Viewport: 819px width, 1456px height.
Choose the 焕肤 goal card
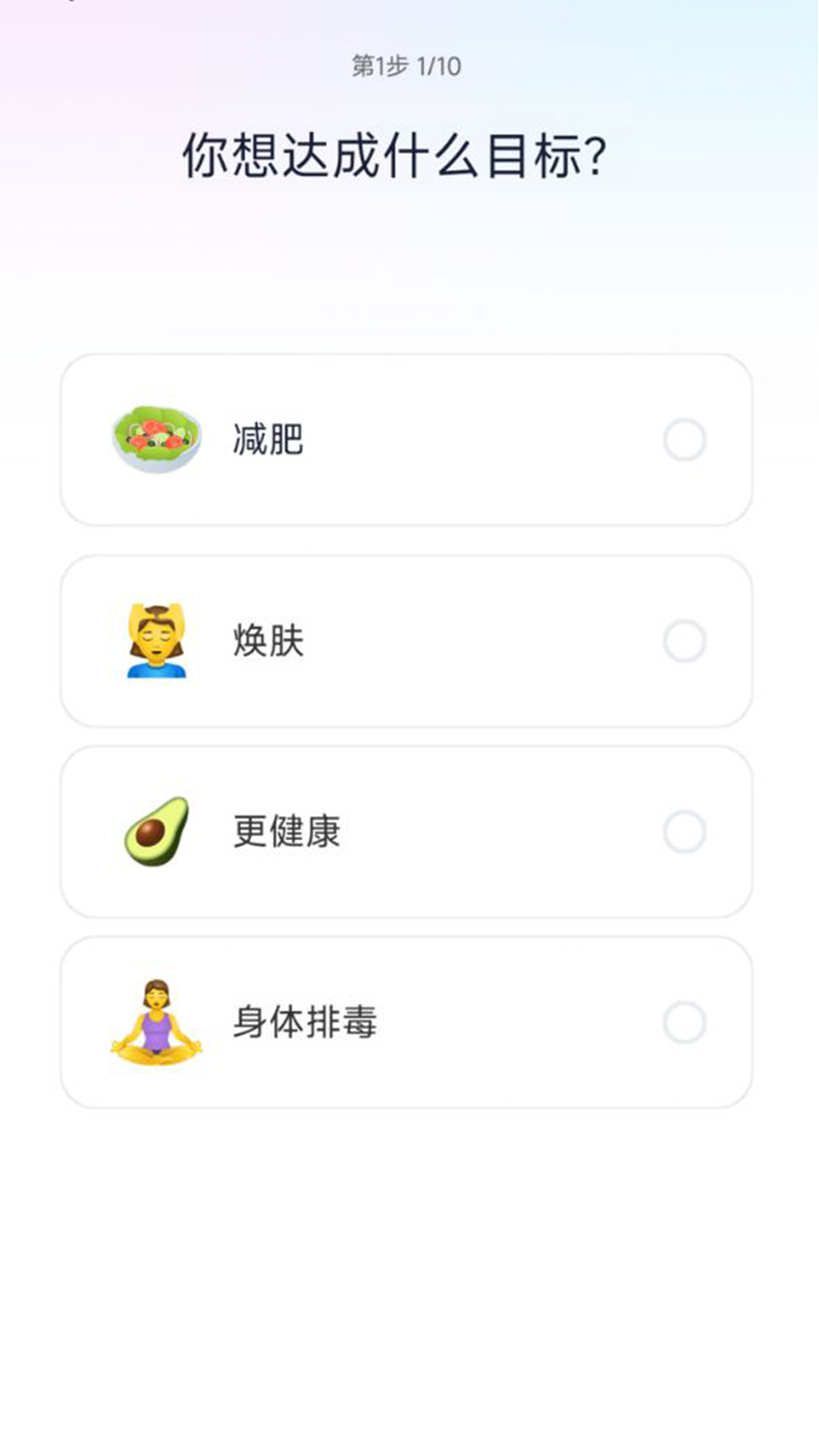409,641
